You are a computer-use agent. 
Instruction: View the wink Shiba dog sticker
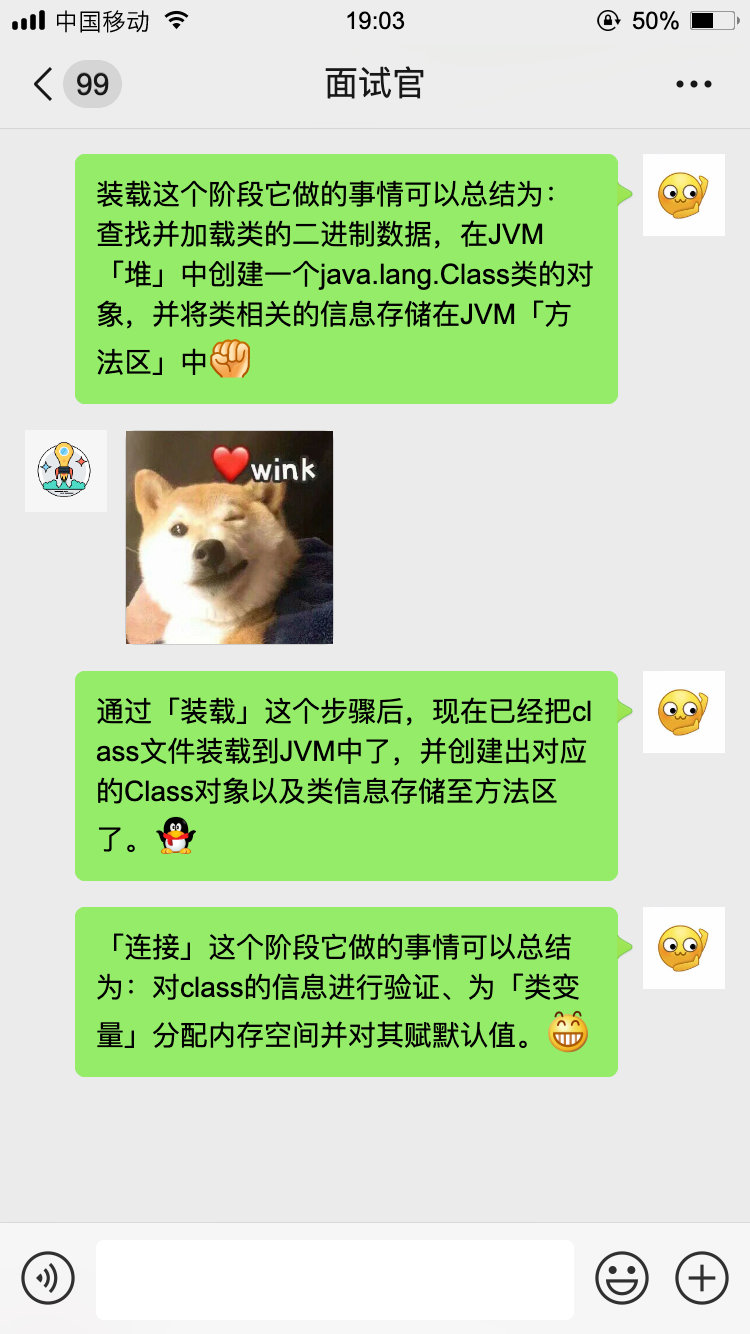tap(229, 537)
